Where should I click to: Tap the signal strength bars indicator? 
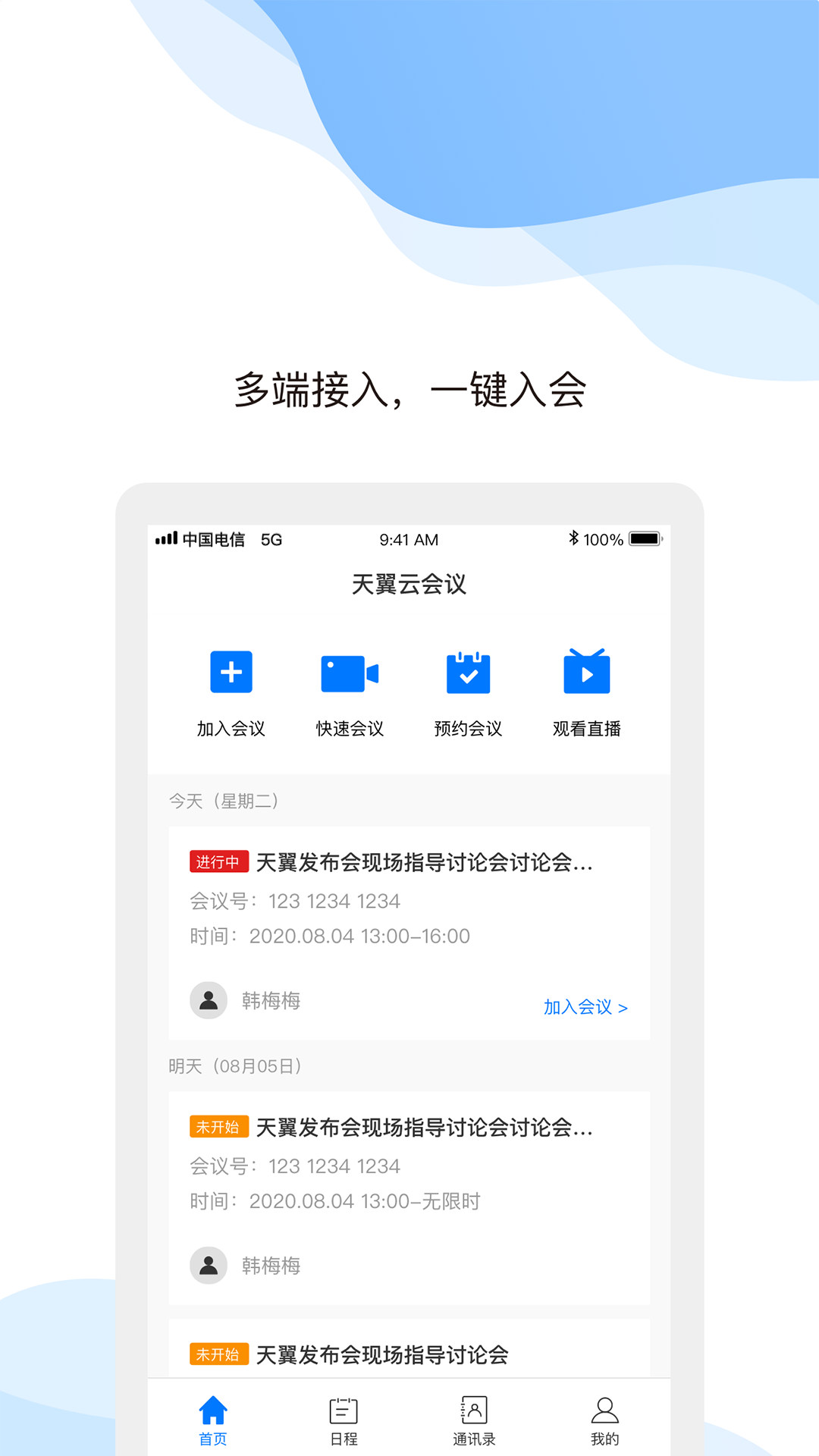[165, 539]
